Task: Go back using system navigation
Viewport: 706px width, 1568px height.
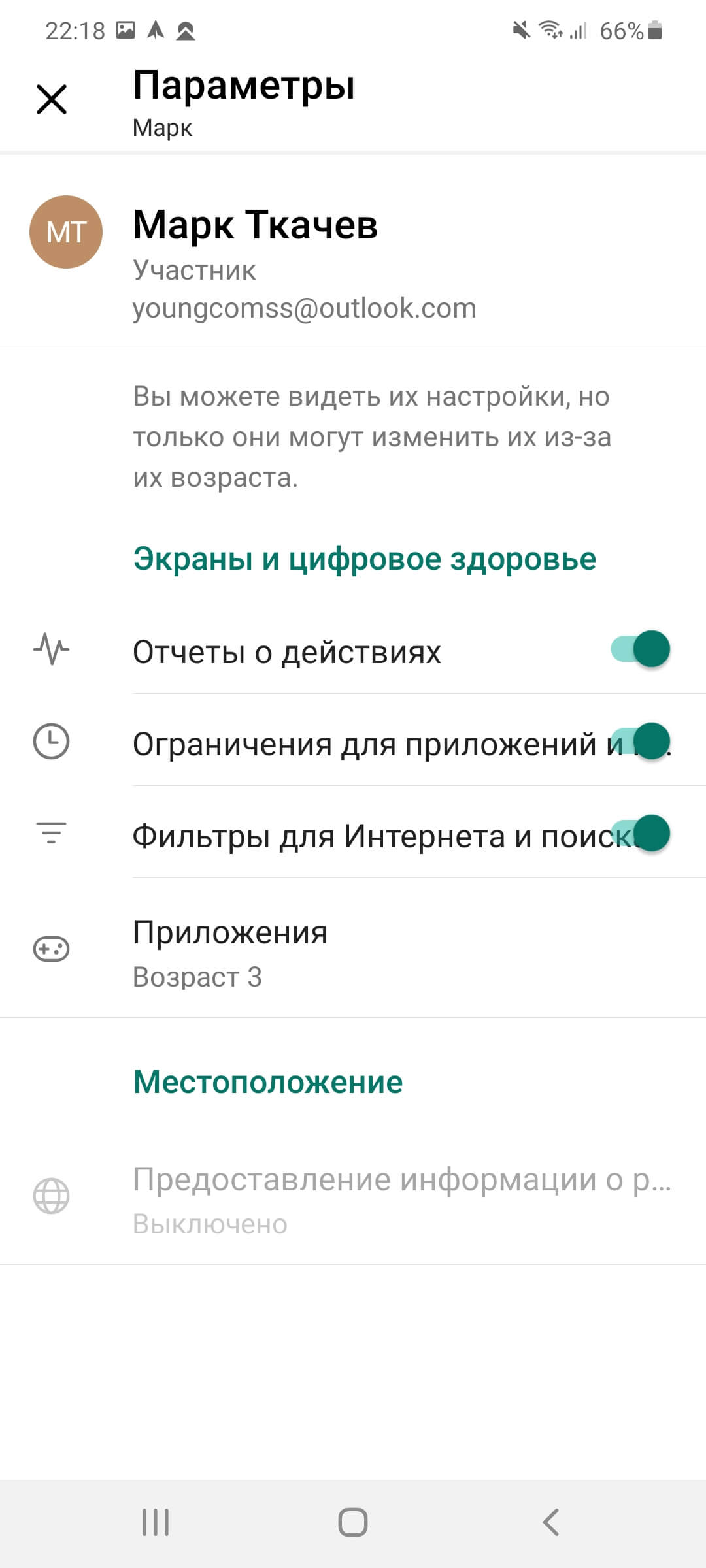Action: click(x=551, y=1522)
